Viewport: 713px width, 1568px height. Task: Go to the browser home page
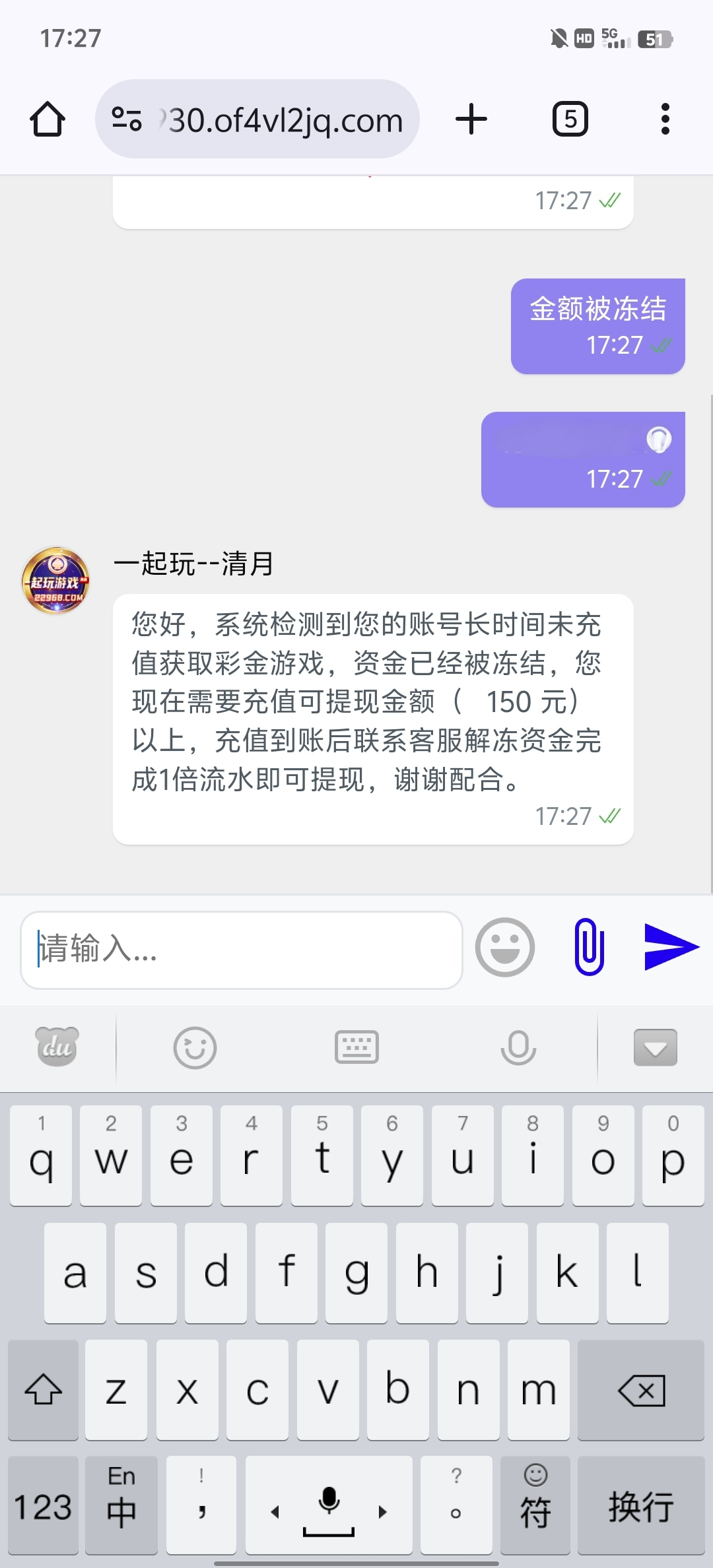[x=48, y=119]
